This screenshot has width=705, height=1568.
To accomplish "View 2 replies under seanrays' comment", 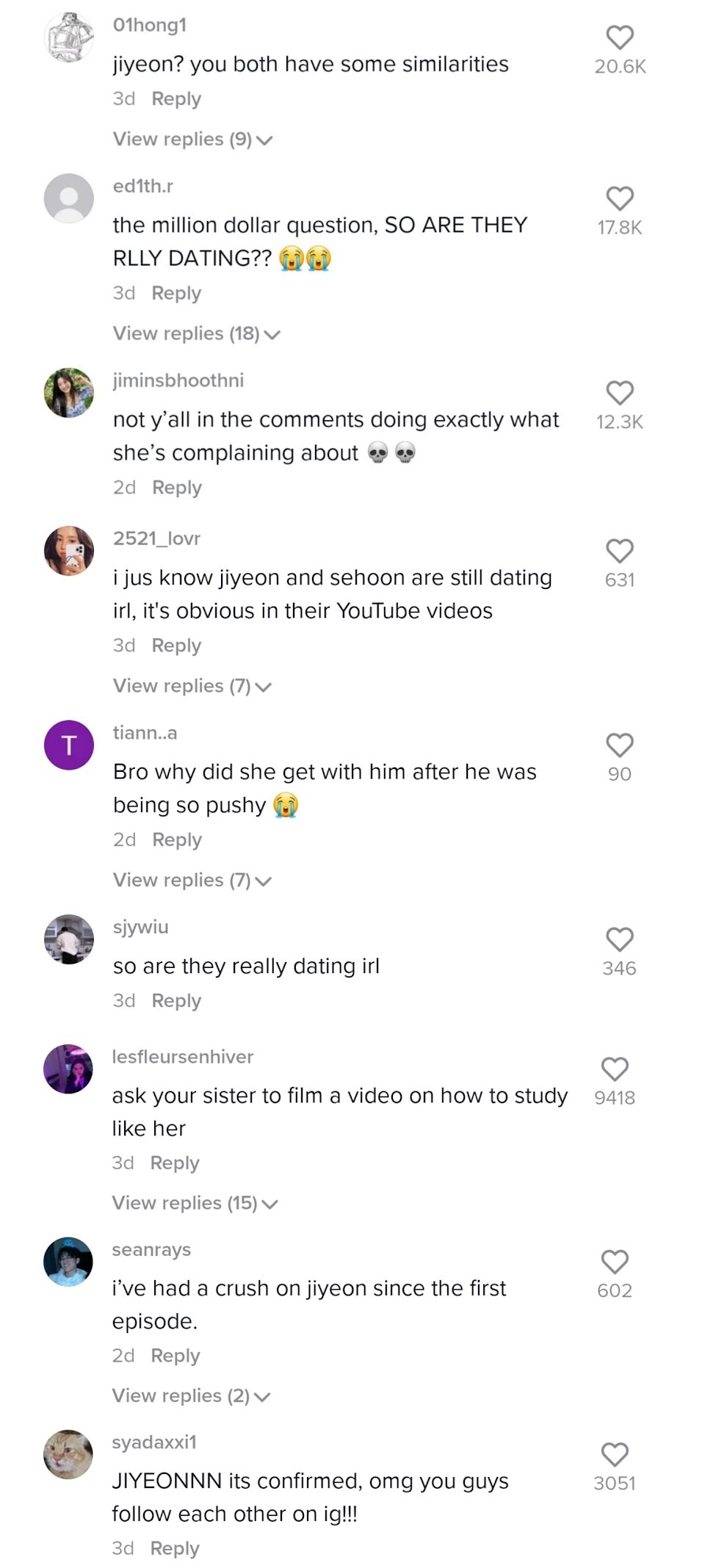I will [x=191, y=1395].
